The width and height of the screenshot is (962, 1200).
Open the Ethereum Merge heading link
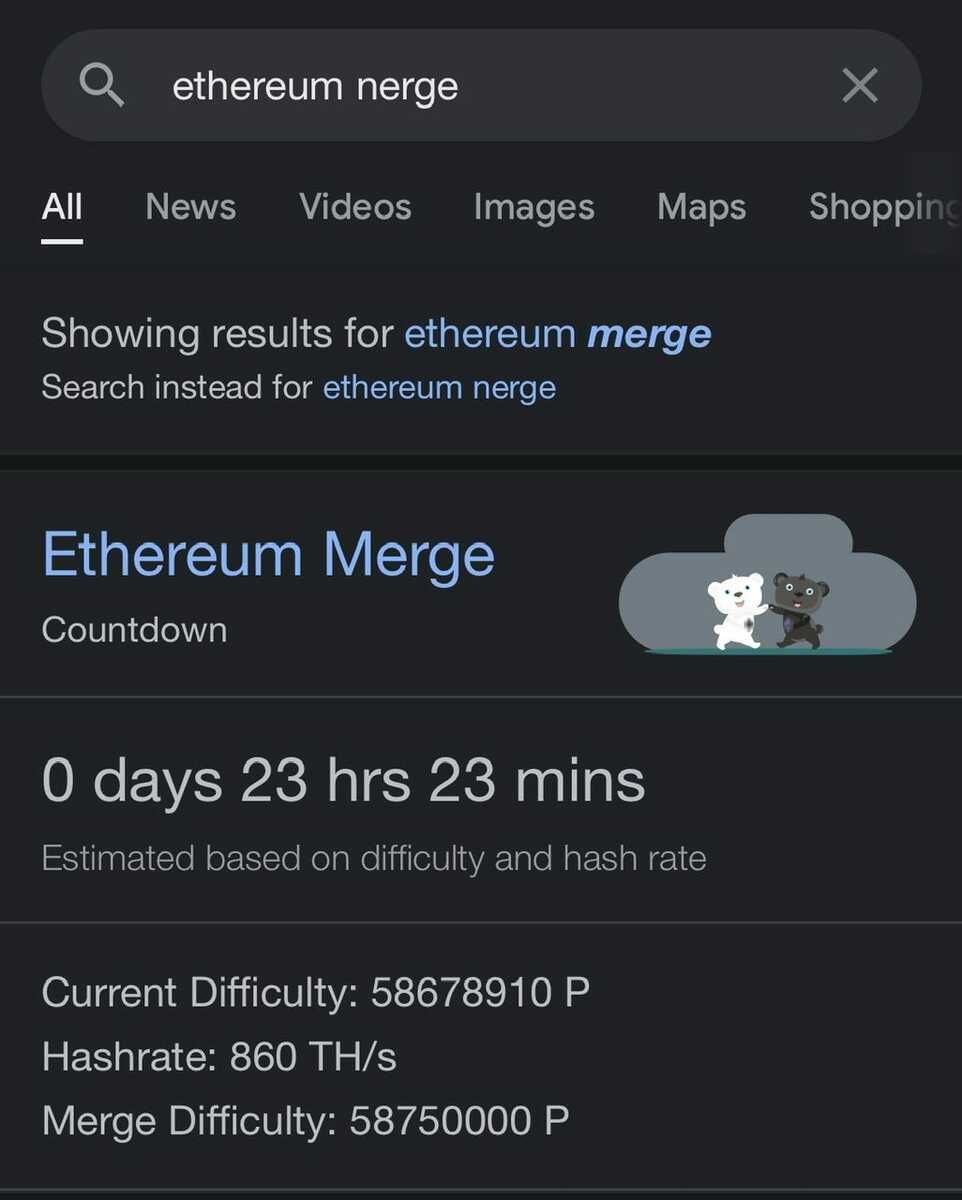point(268,554)
